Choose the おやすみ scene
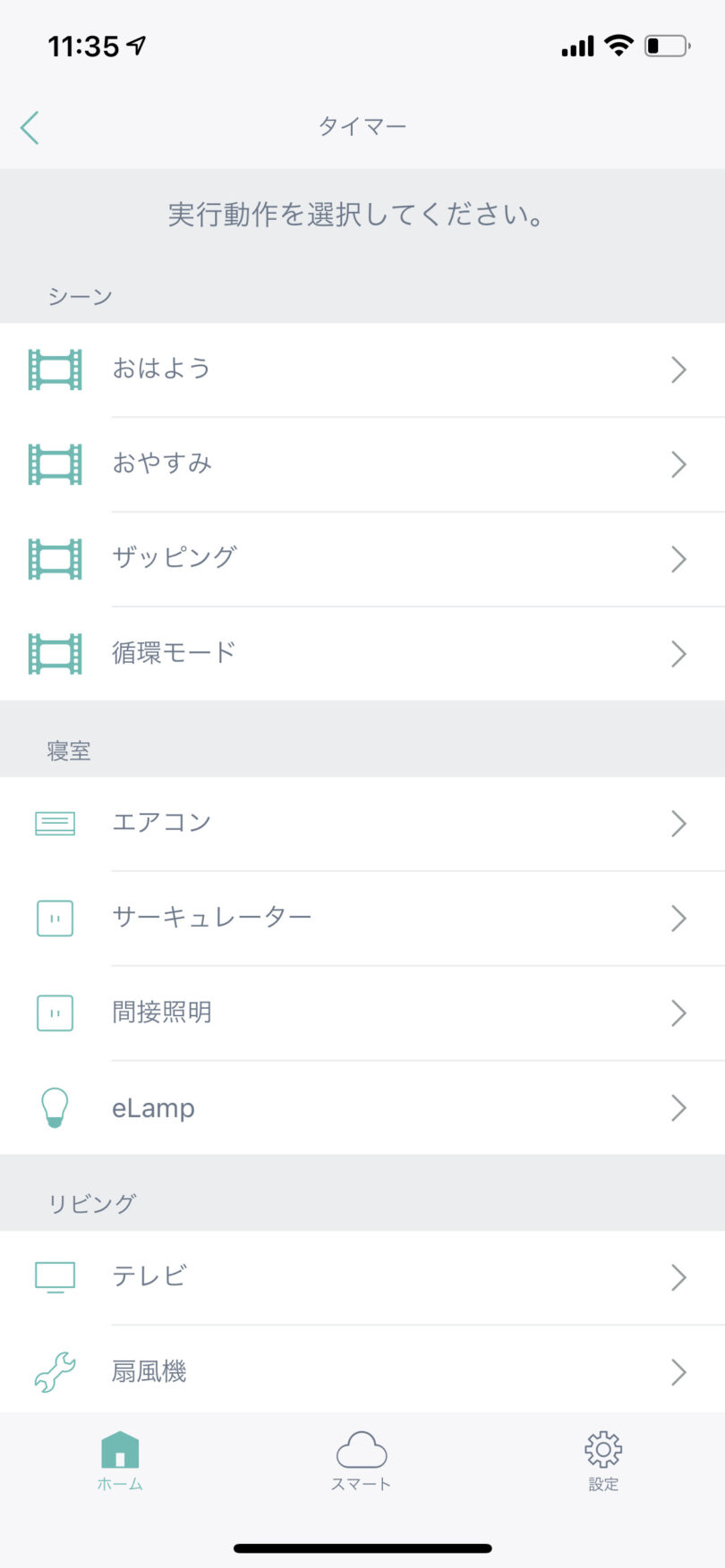Image resolution: width=725 pixels, height=1568 pixels. tap(362, 464)
